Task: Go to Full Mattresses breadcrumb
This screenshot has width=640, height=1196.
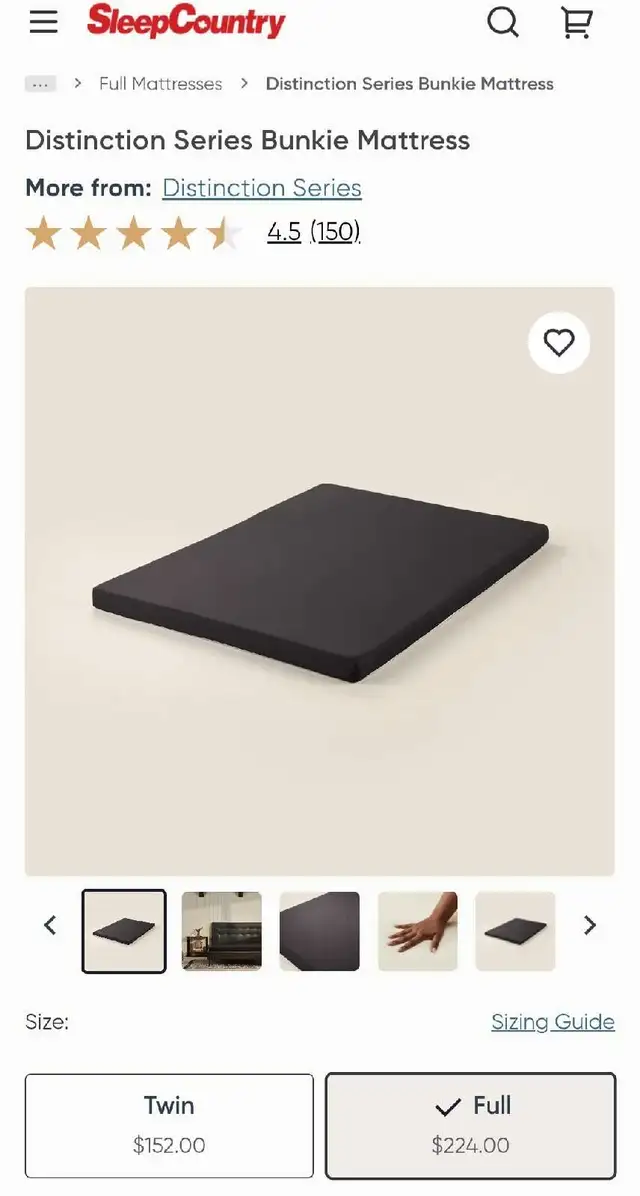Action: point(160,84)
